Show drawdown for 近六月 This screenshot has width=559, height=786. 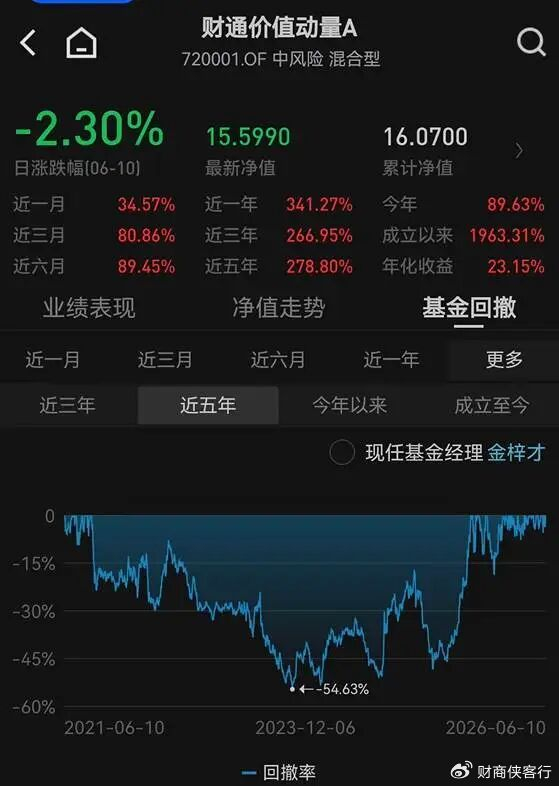point(278,360)
